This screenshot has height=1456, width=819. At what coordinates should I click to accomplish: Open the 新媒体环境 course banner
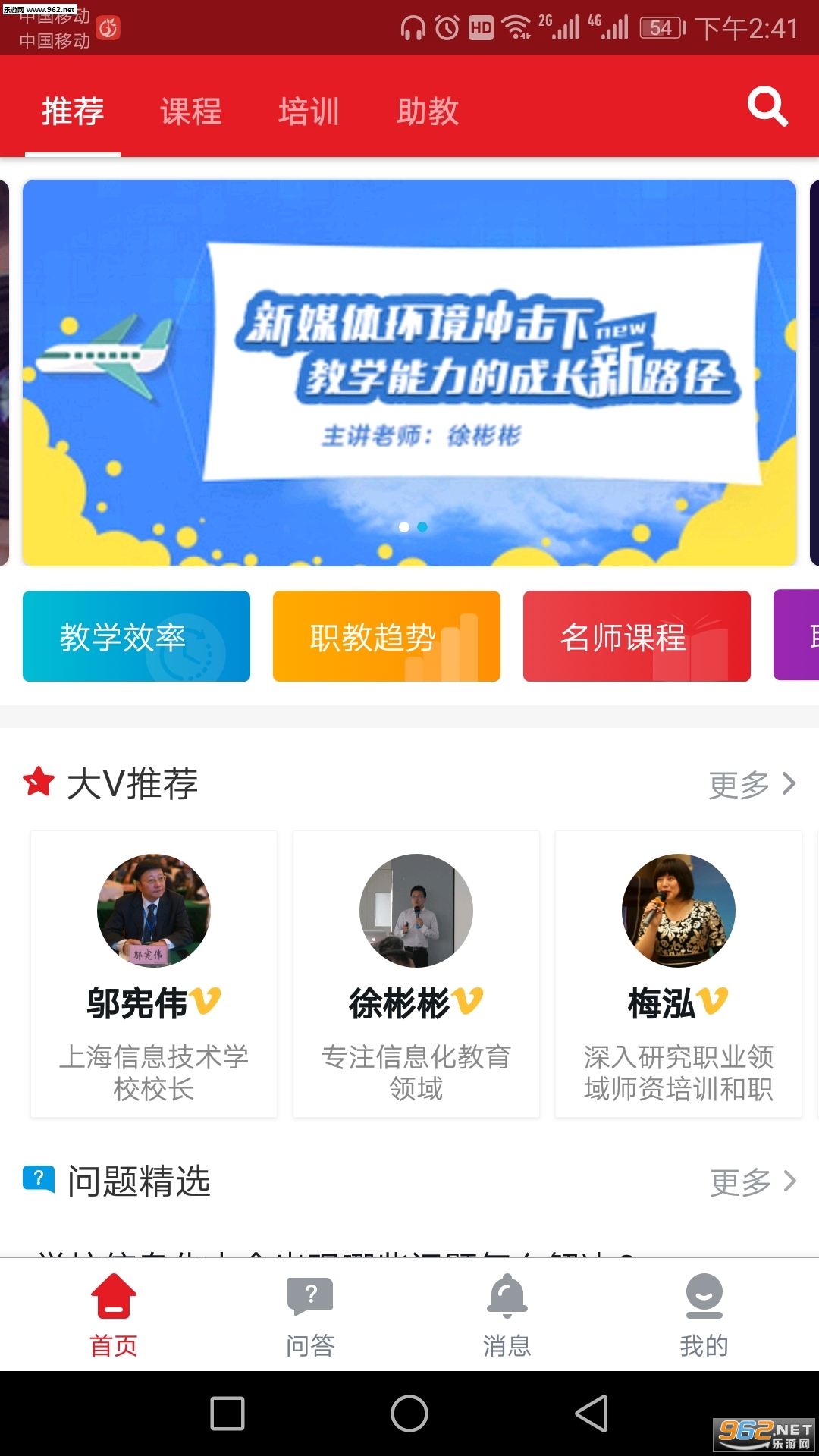tap(409, 372)
